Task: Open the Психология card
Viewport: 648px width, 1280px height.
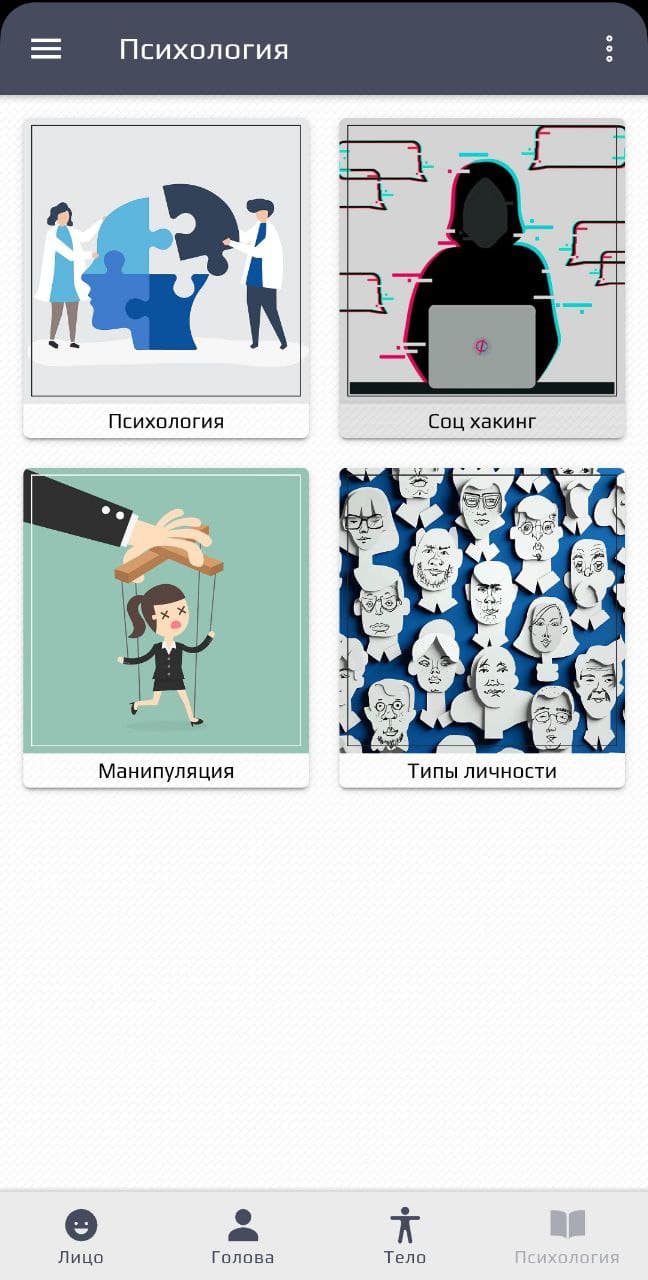Action: click(166, 278)
